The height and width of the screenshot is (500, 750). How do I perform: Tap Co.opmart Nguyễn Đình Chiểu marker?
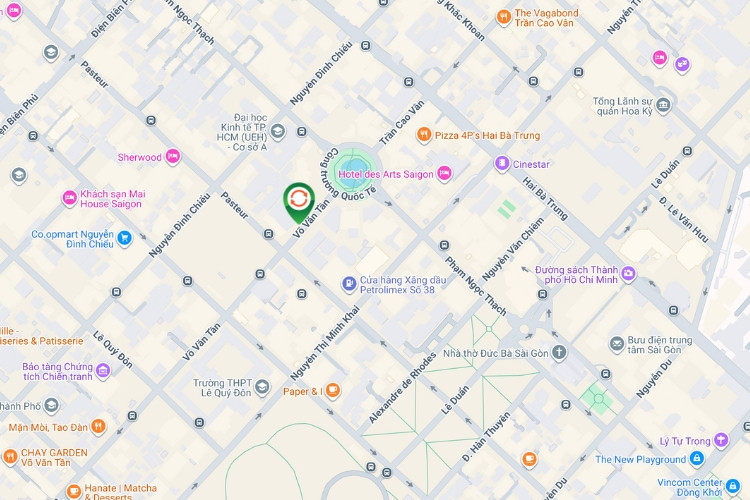[x=125, y=238]
